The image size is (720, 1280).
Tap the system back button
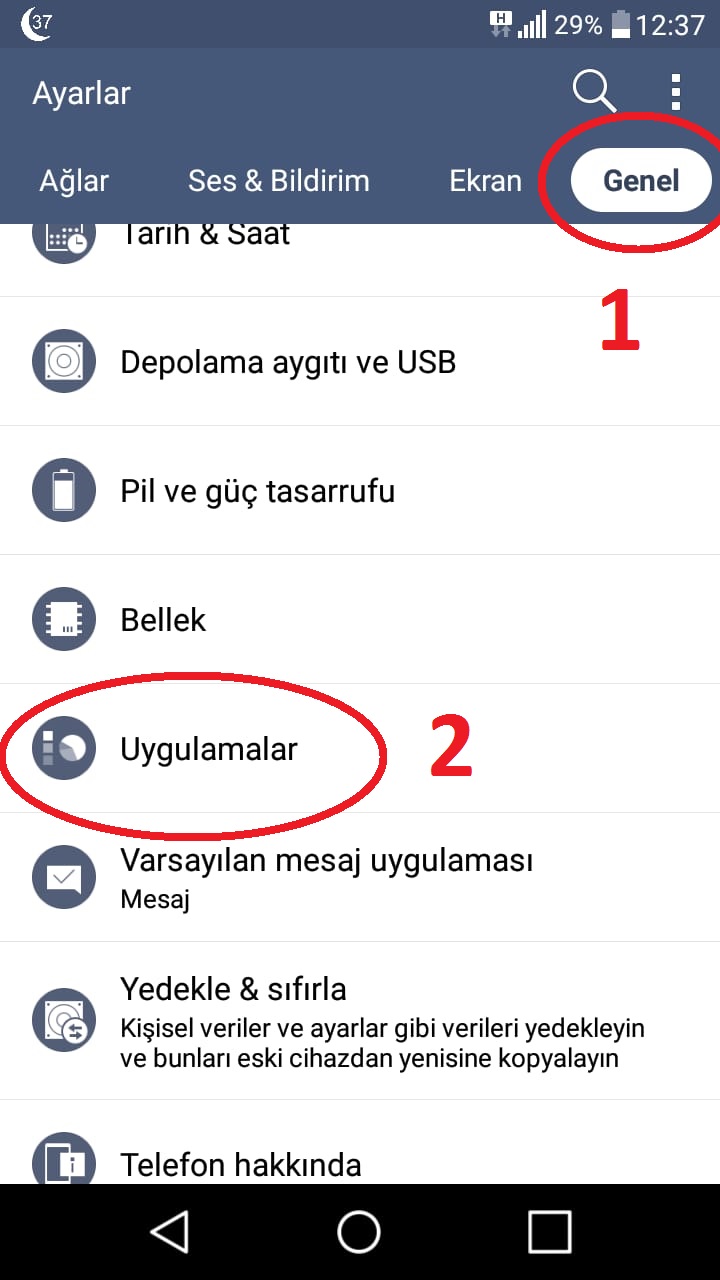pos(169,1232)
